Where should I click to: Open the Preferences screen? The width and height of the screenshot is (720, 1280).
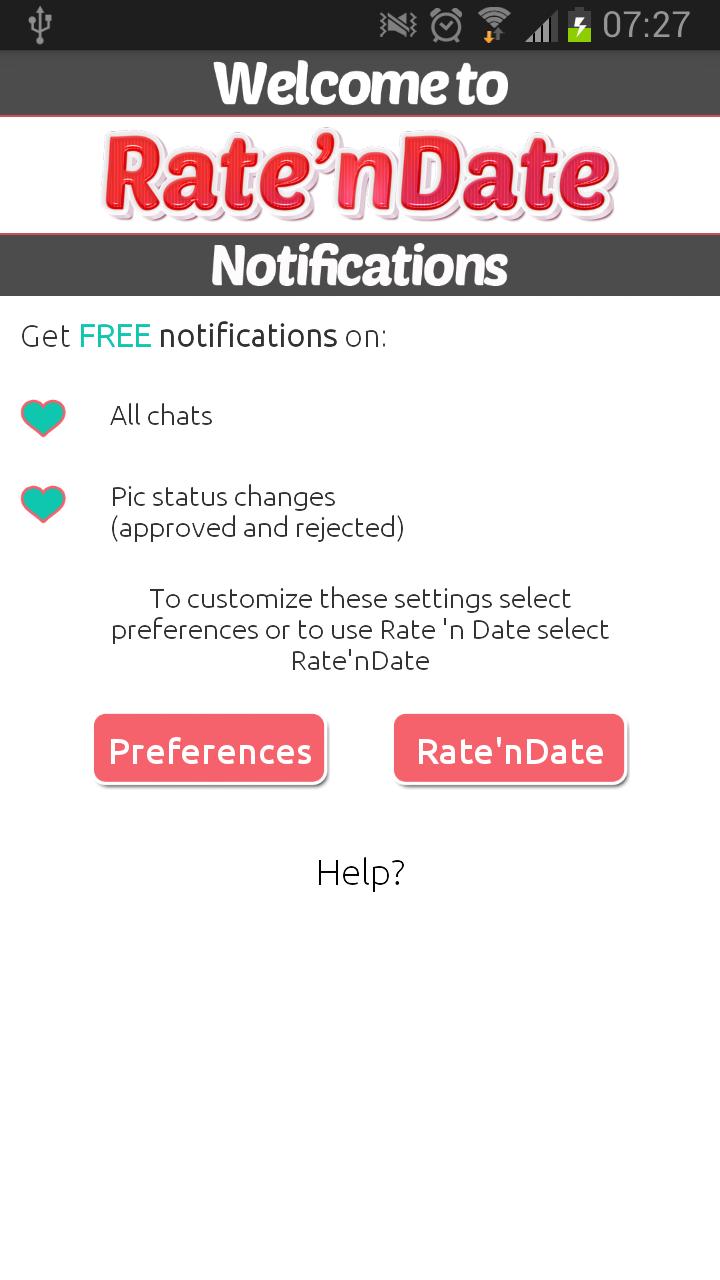[209, 749]
